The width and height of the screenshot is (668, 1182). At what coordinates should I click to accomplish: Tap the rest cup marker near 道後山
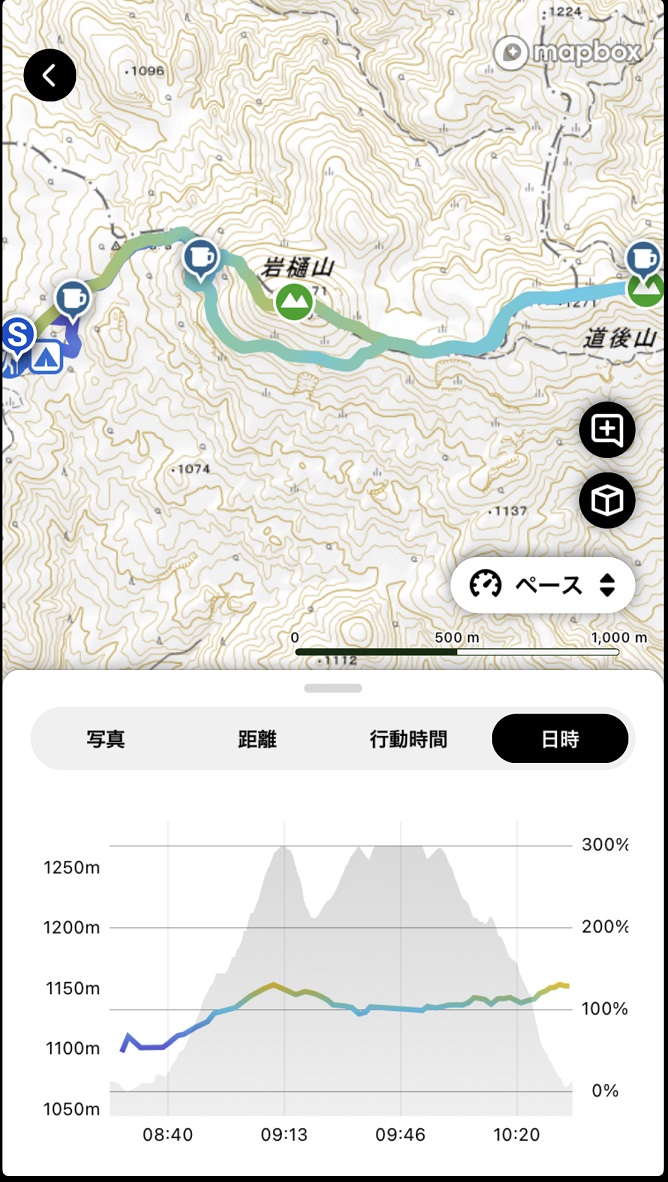pos(643,259)
